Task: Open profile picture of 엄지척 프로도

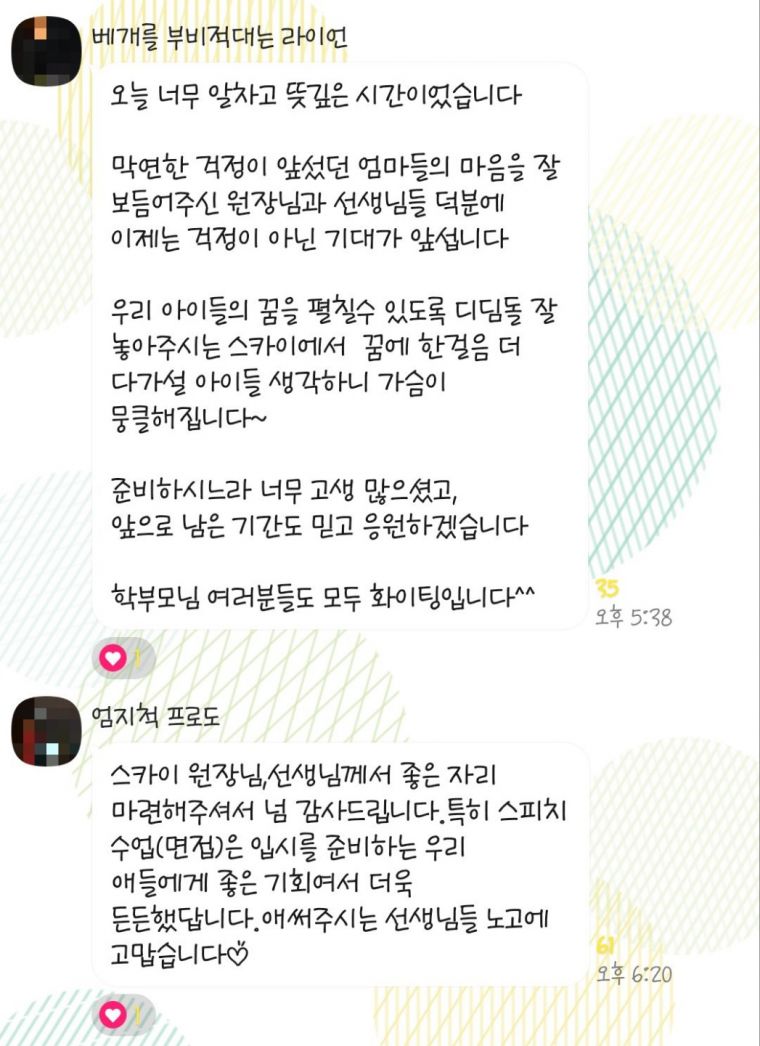Action: click(x=45, y=729)
